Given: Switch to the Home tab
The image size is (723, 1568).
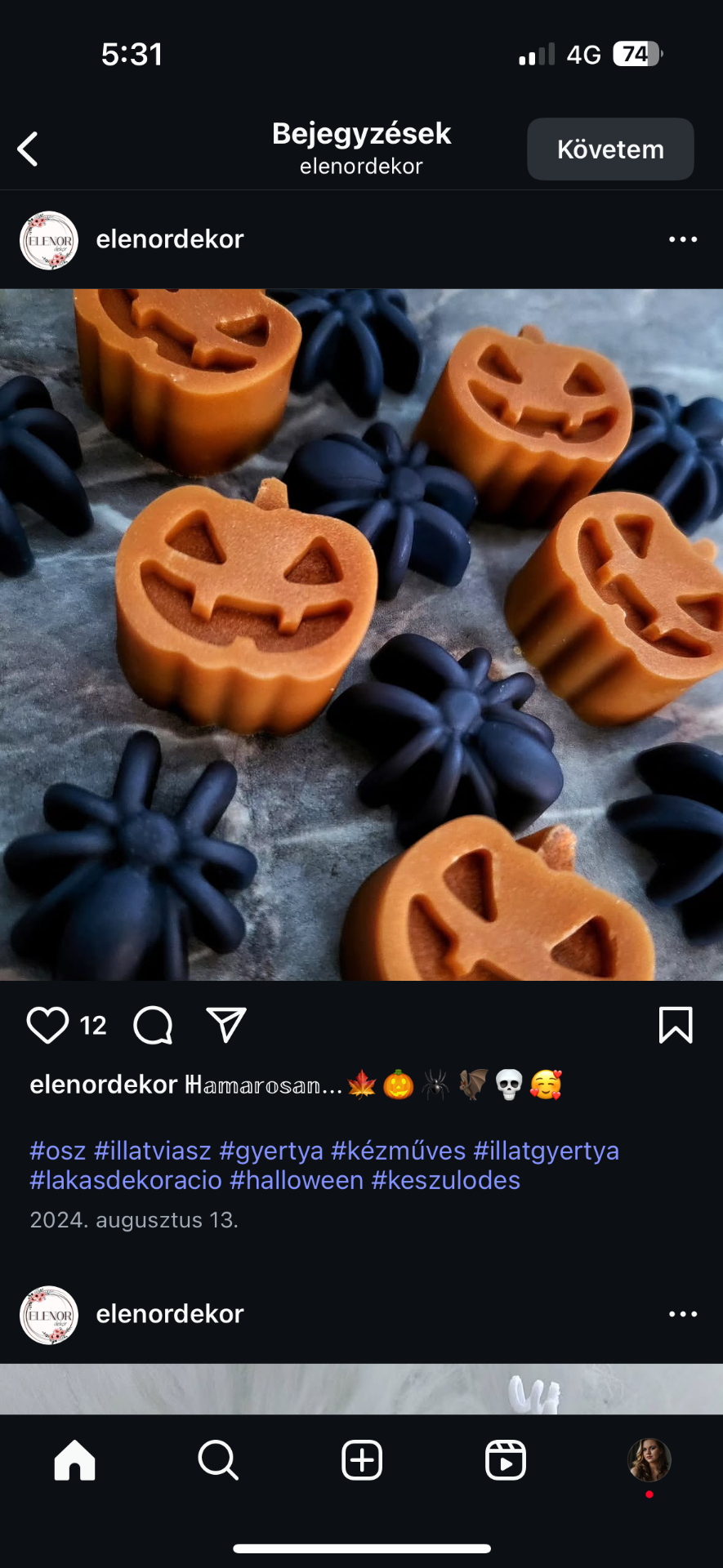Looking at the screenshot, I should pyautogui.click(x=74, y=1460).
